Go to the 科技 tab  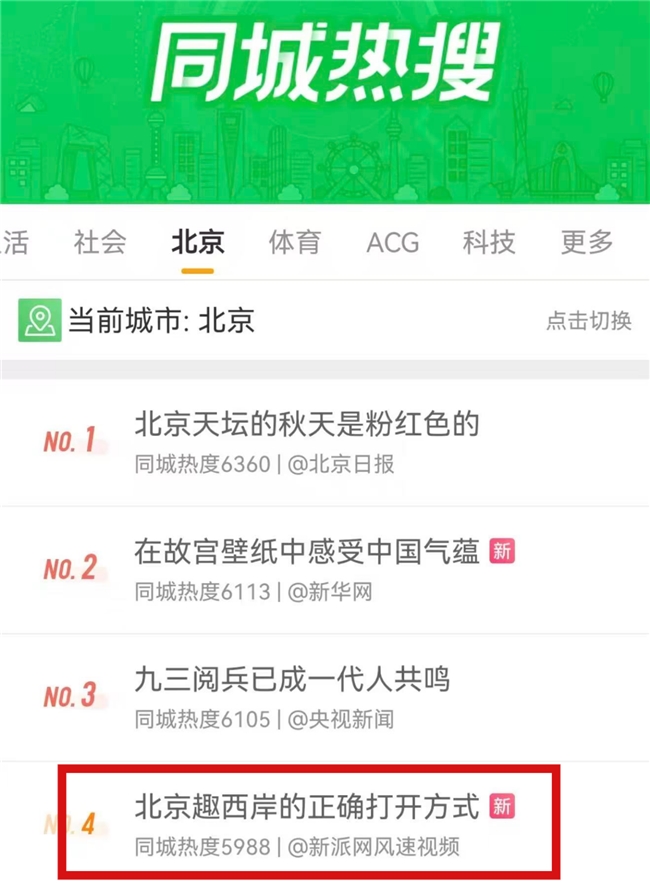[x=489, y=242]
